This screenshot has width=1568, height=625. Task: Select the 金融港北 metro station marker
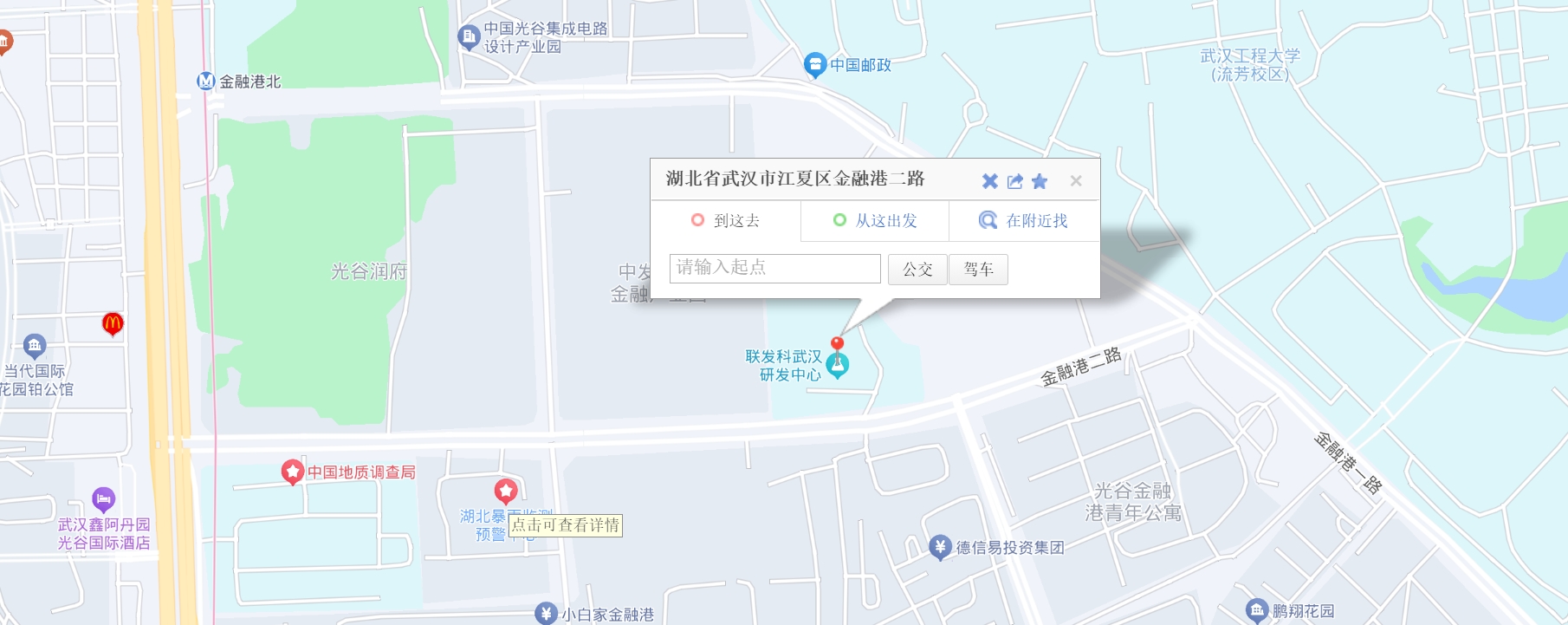205,81
